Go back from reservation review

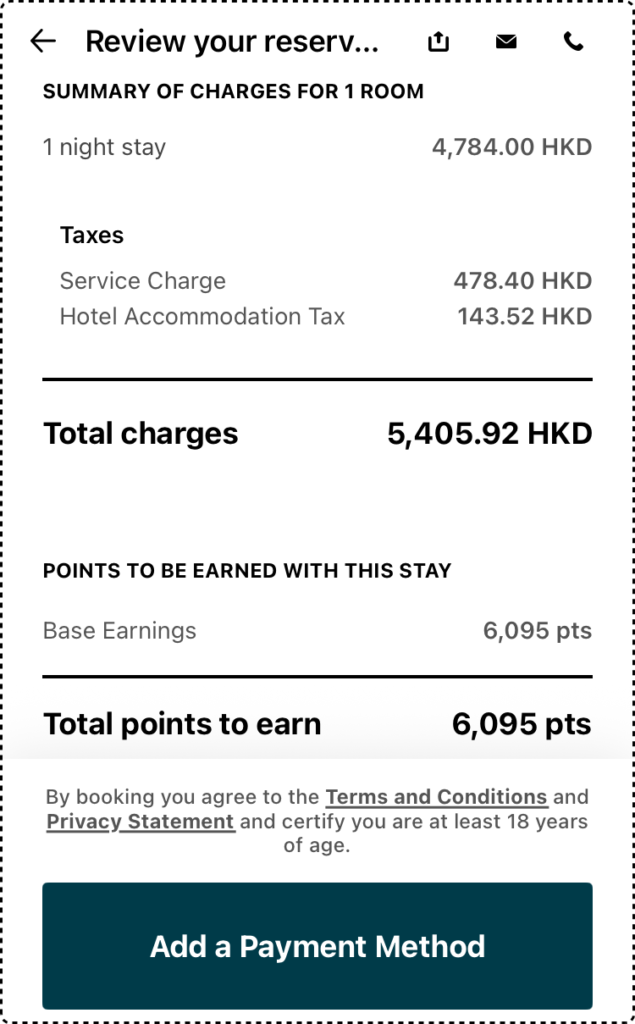pyautogui.click(x=43, y=41)
